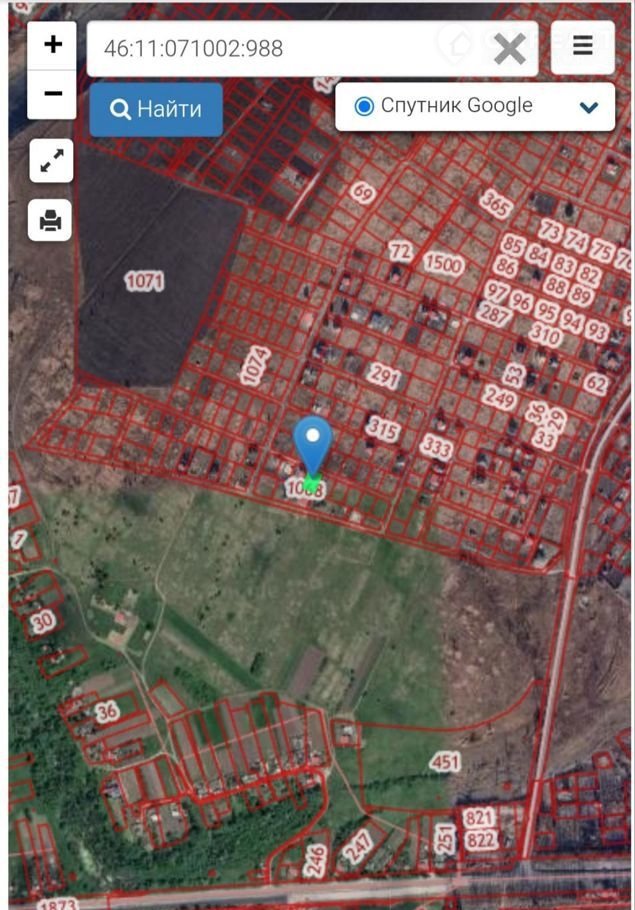Image resolution: width=635 pixels, height=910 pixels.
Task: Tap the Найти search button
Action: pyautogui.click(x=156, y=109)
